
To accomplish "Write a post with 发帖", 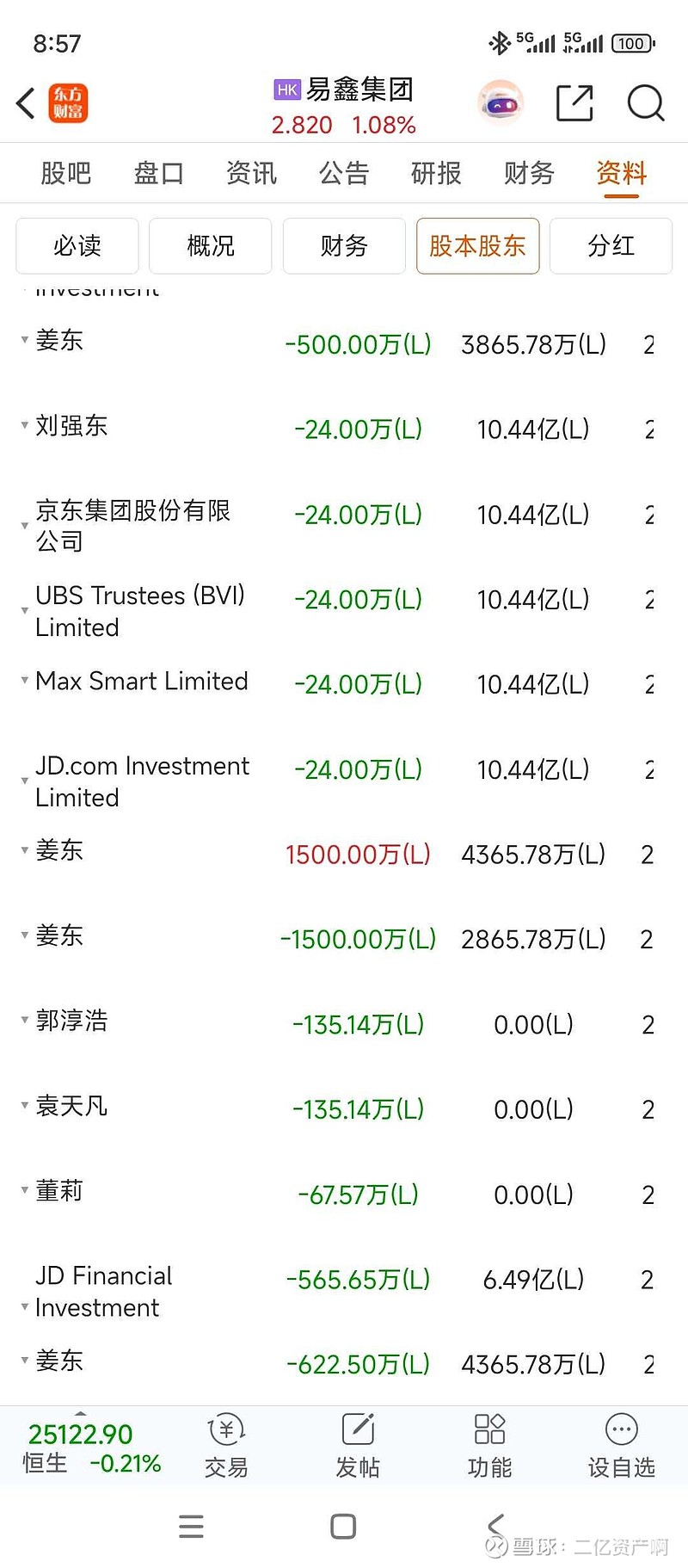I will tap(358, 1446).
